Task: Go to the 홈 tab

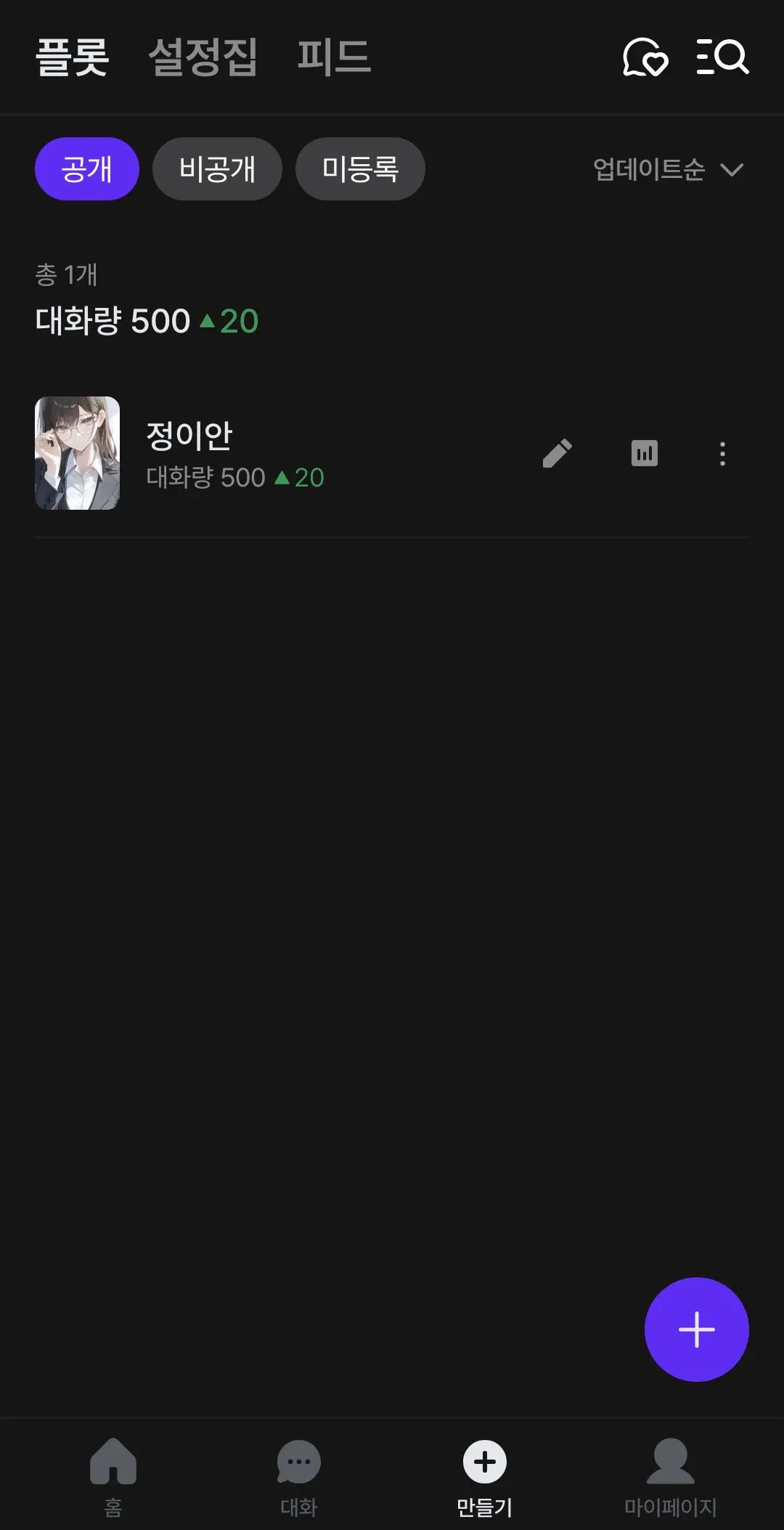Action: (x=113, y=1477)
